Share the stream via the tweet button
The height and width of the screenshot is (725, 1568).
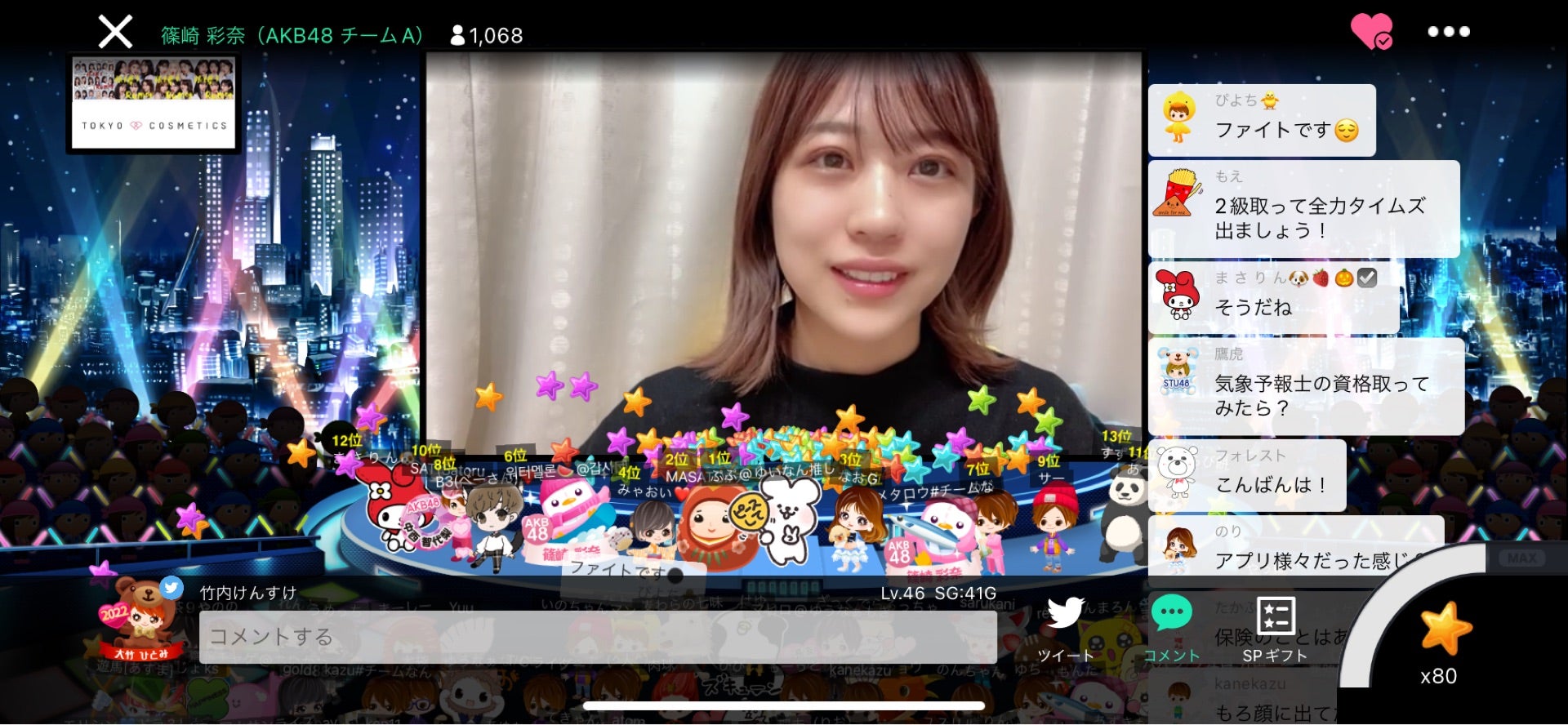click(1065, 628)
